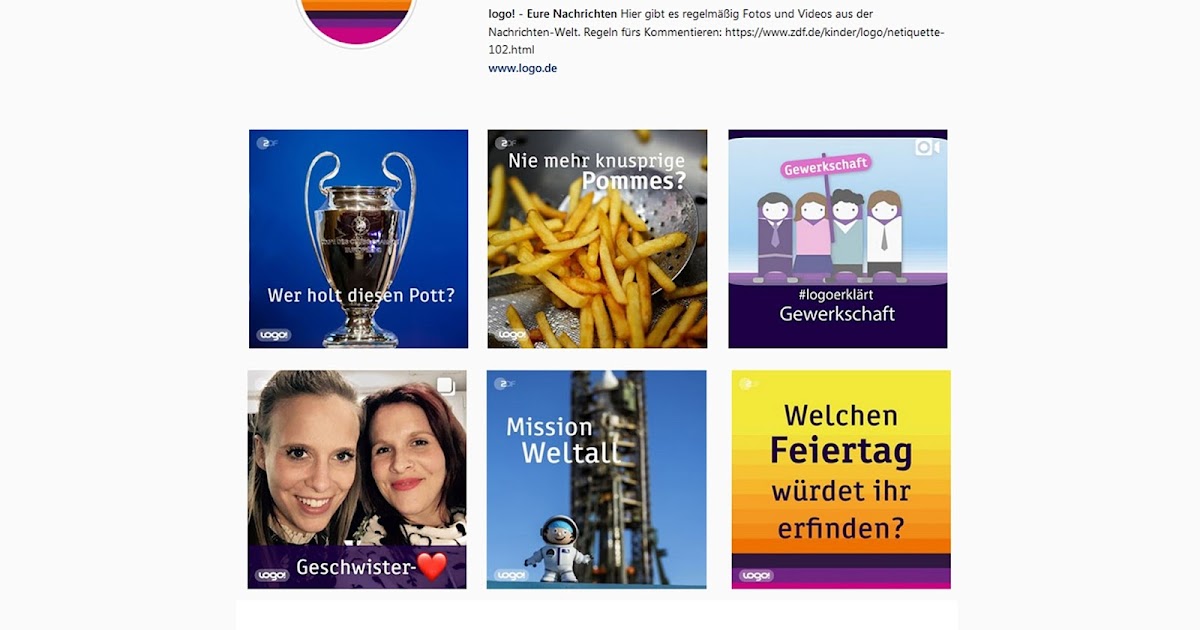Open the www.logo.de profile link

[522, 68]
